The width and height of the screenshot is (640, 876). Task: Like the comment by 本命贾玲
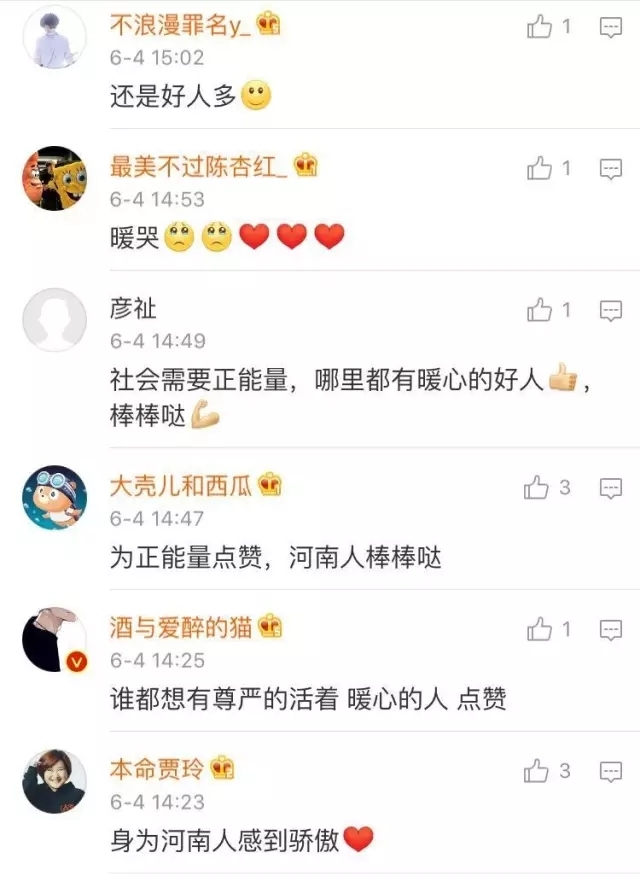click(537, 771)
